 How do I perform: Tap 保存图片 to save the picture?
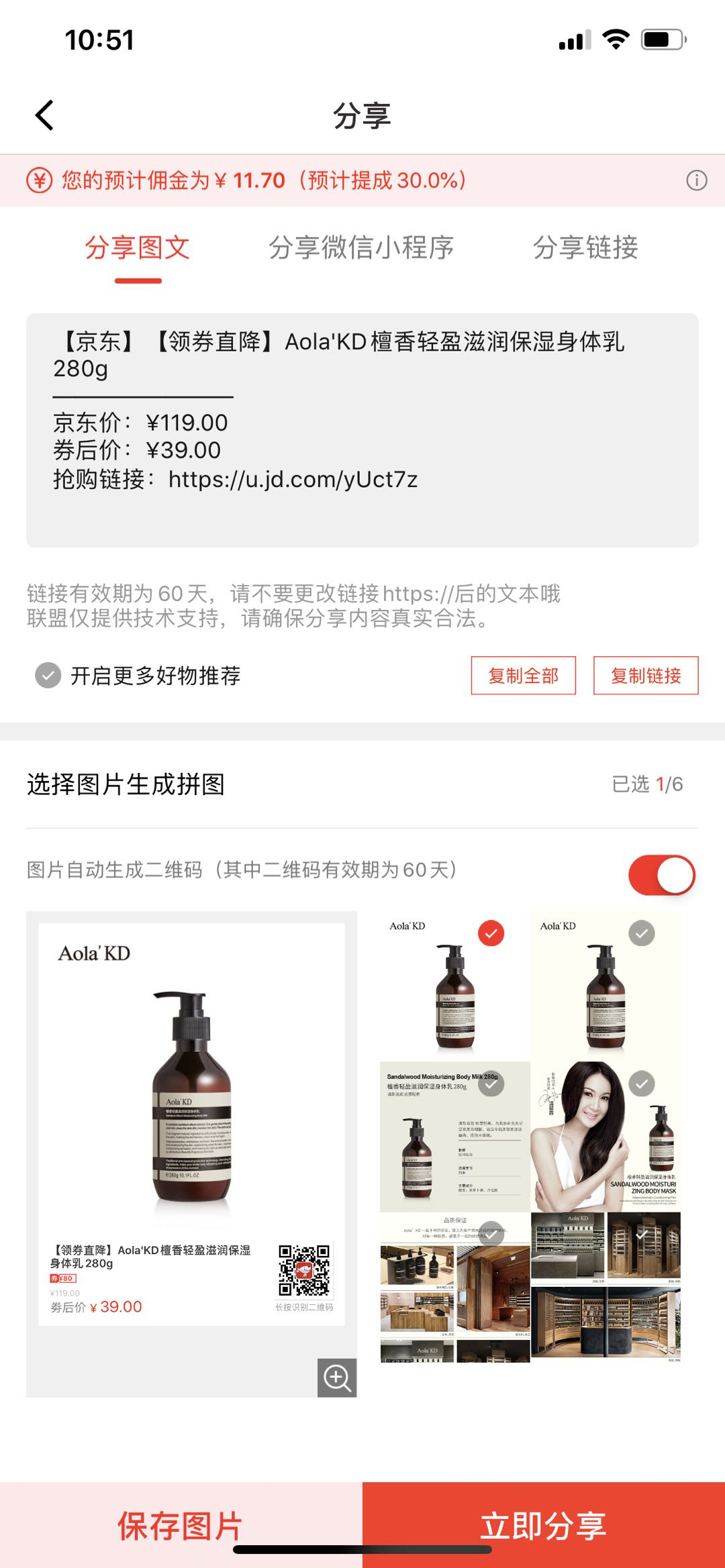(181, 1525)
